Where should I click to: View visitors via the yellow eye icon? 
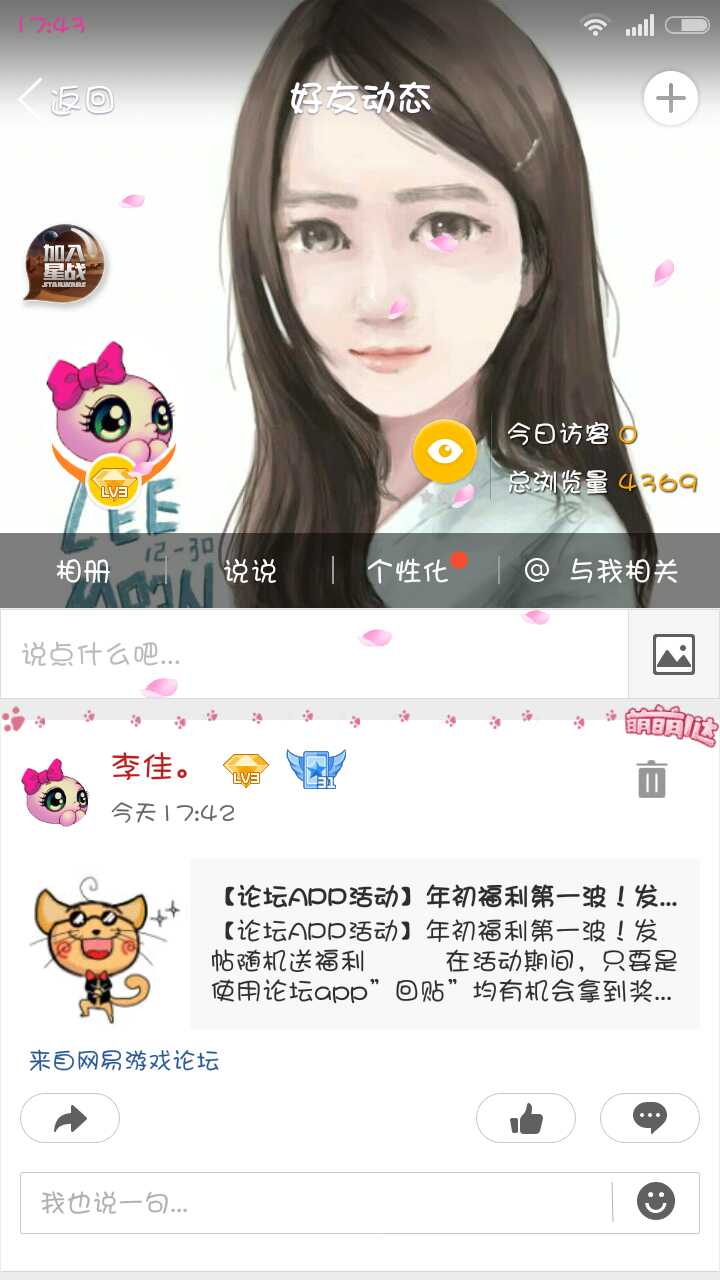(445, 452)
